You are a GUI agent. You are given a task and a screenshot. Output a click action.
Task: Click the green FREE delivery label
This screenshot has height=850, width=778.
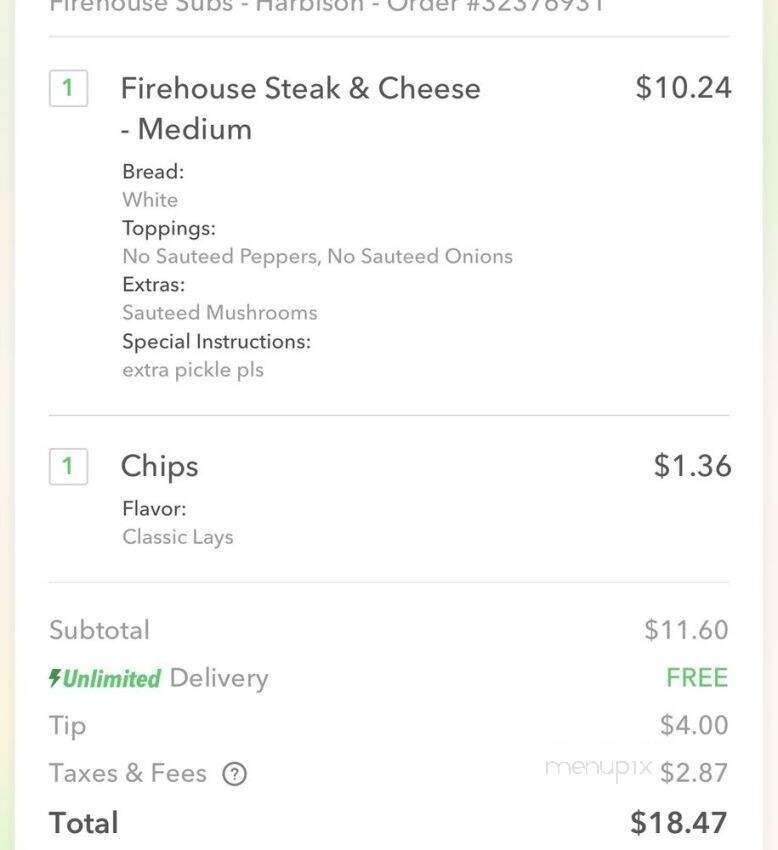point(699,677)
